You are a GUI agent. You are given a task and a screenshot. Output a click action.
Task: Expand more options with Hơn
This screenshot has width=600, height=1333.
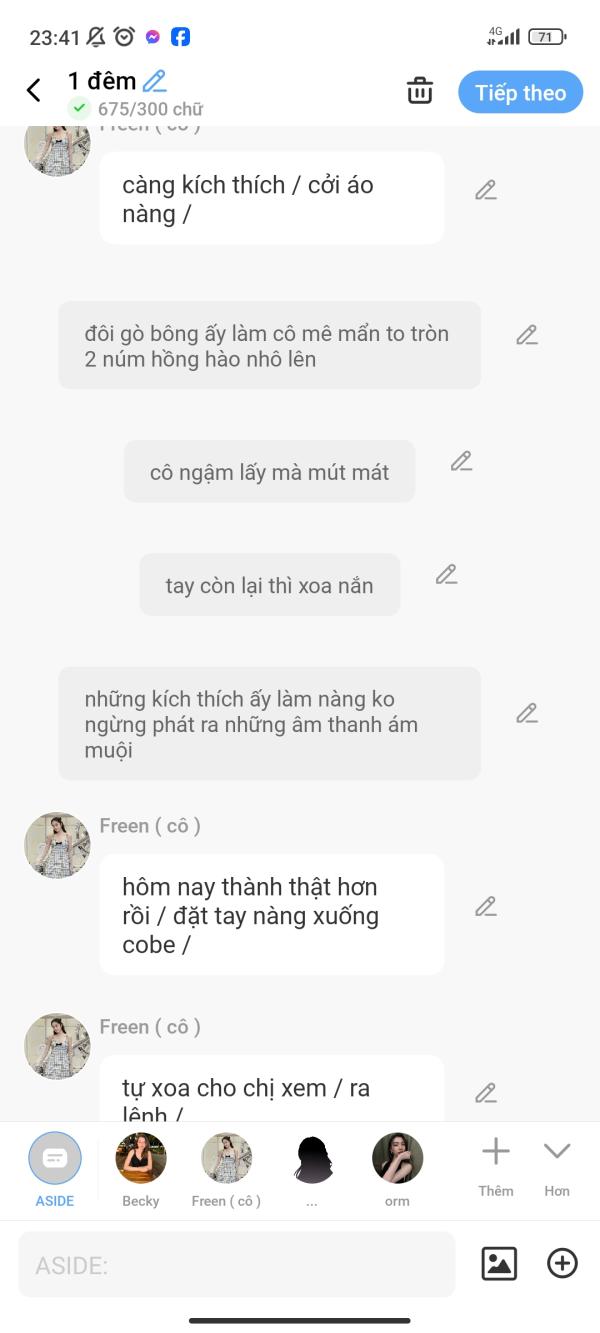click(557, 1163)
